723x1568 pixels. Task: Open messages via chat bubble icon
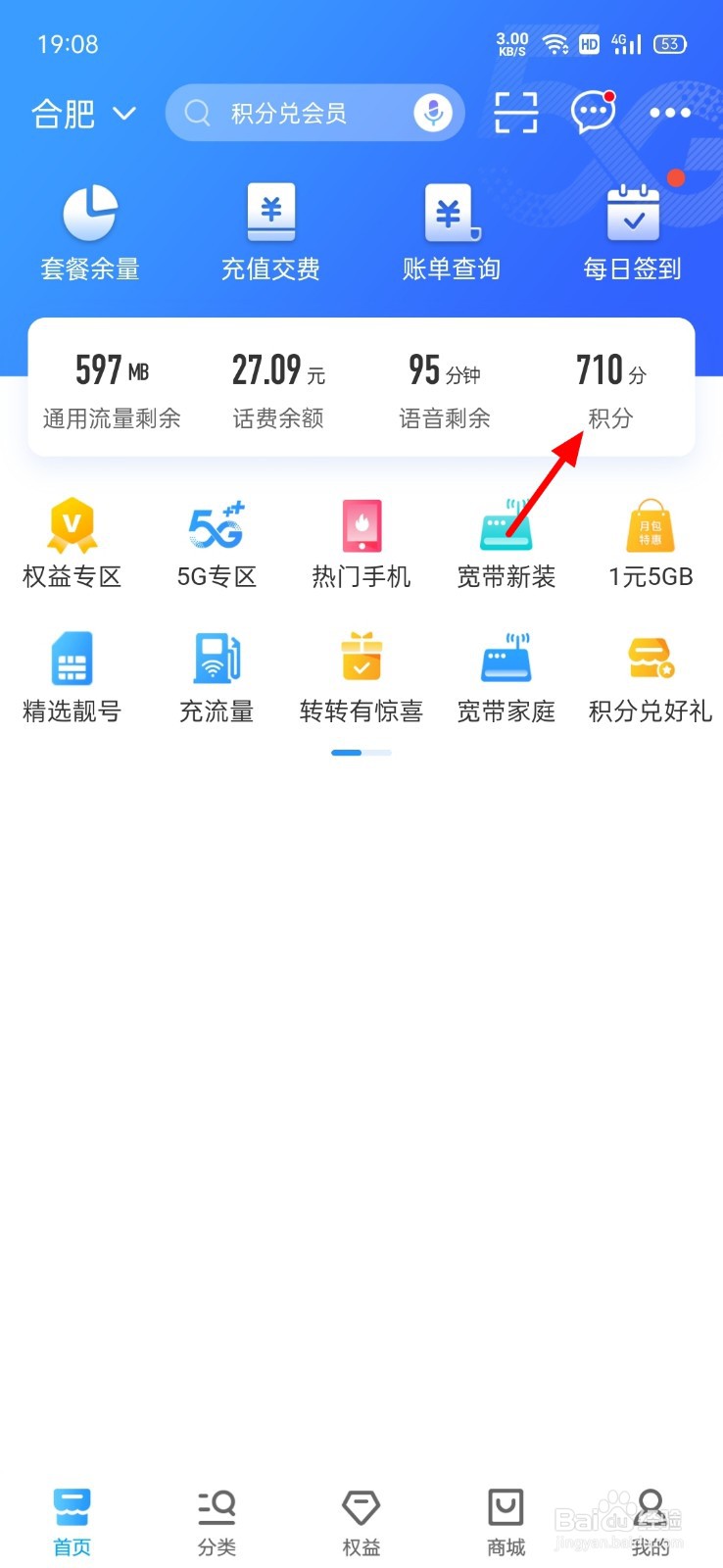592,112
